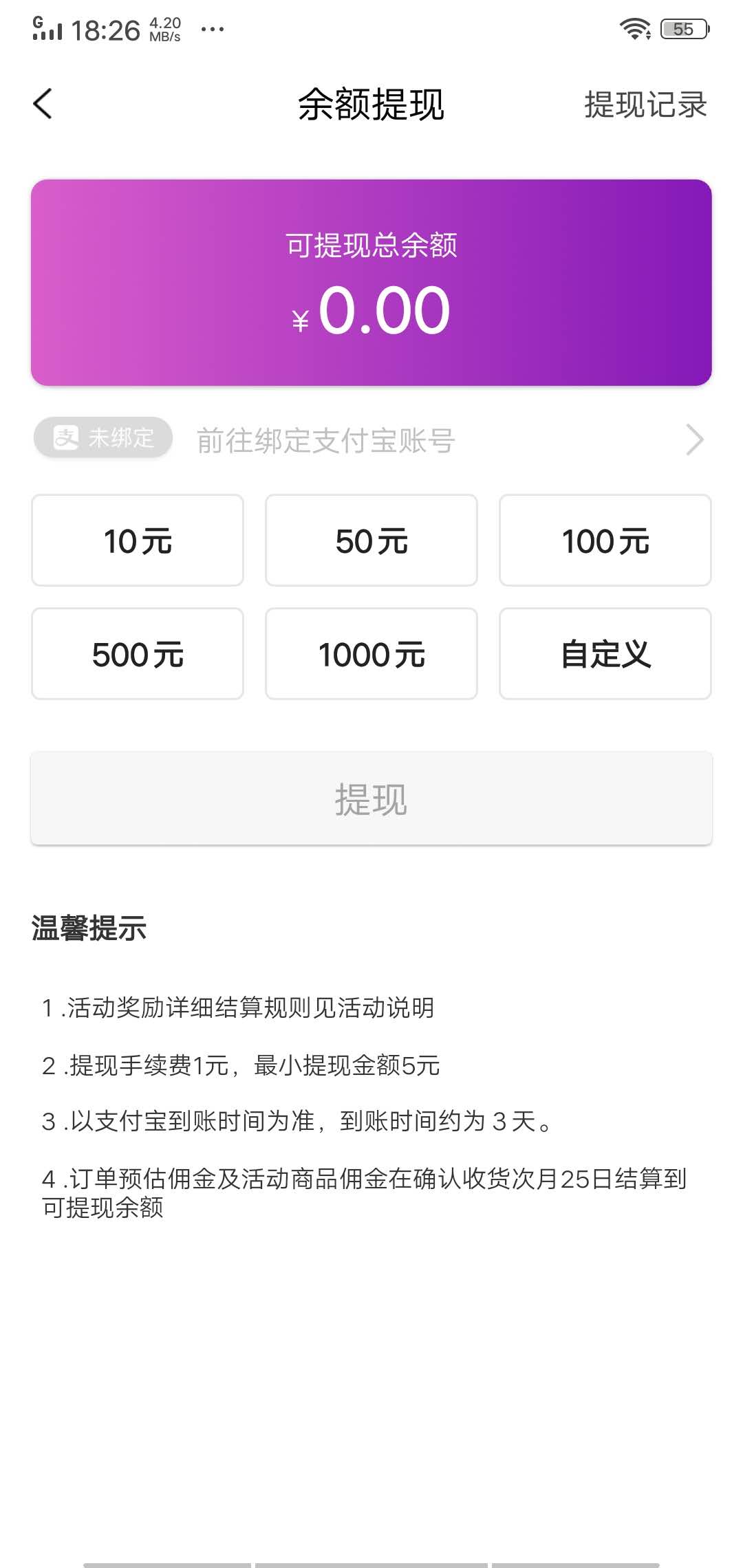The height and width of the screenshot is (1568, 743).
Task: Tap the purple balance card showing ¥0.00
Action: [371, 282]
